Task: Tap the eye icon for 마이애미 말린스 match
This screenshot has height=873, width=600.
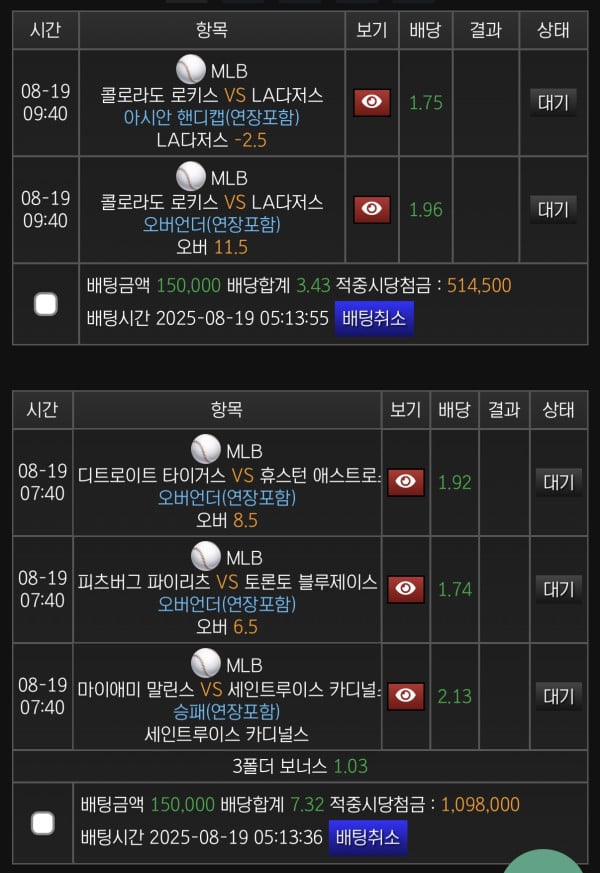Action: click(405, 696)
